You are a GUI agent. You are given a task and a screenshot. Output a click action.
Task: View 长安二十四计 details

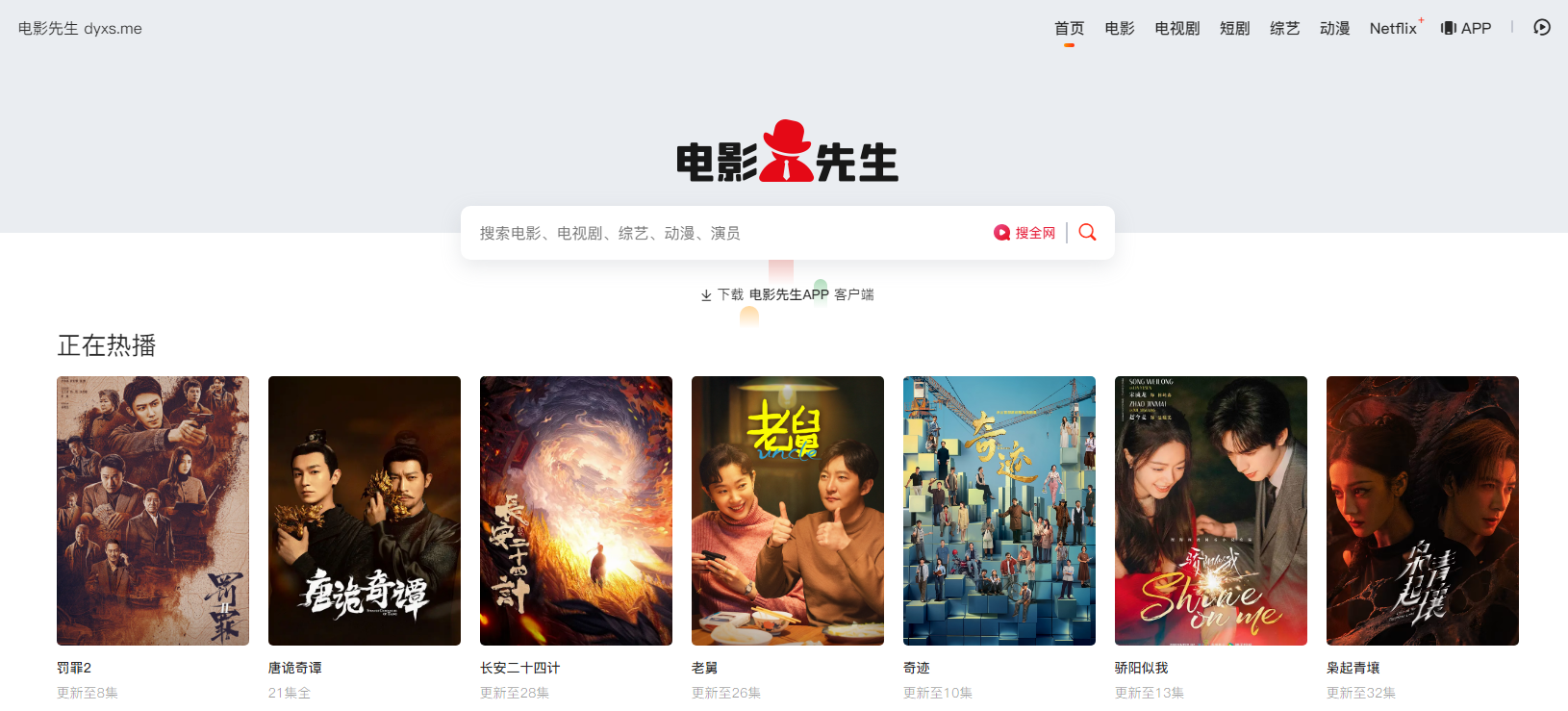(576, 510)
